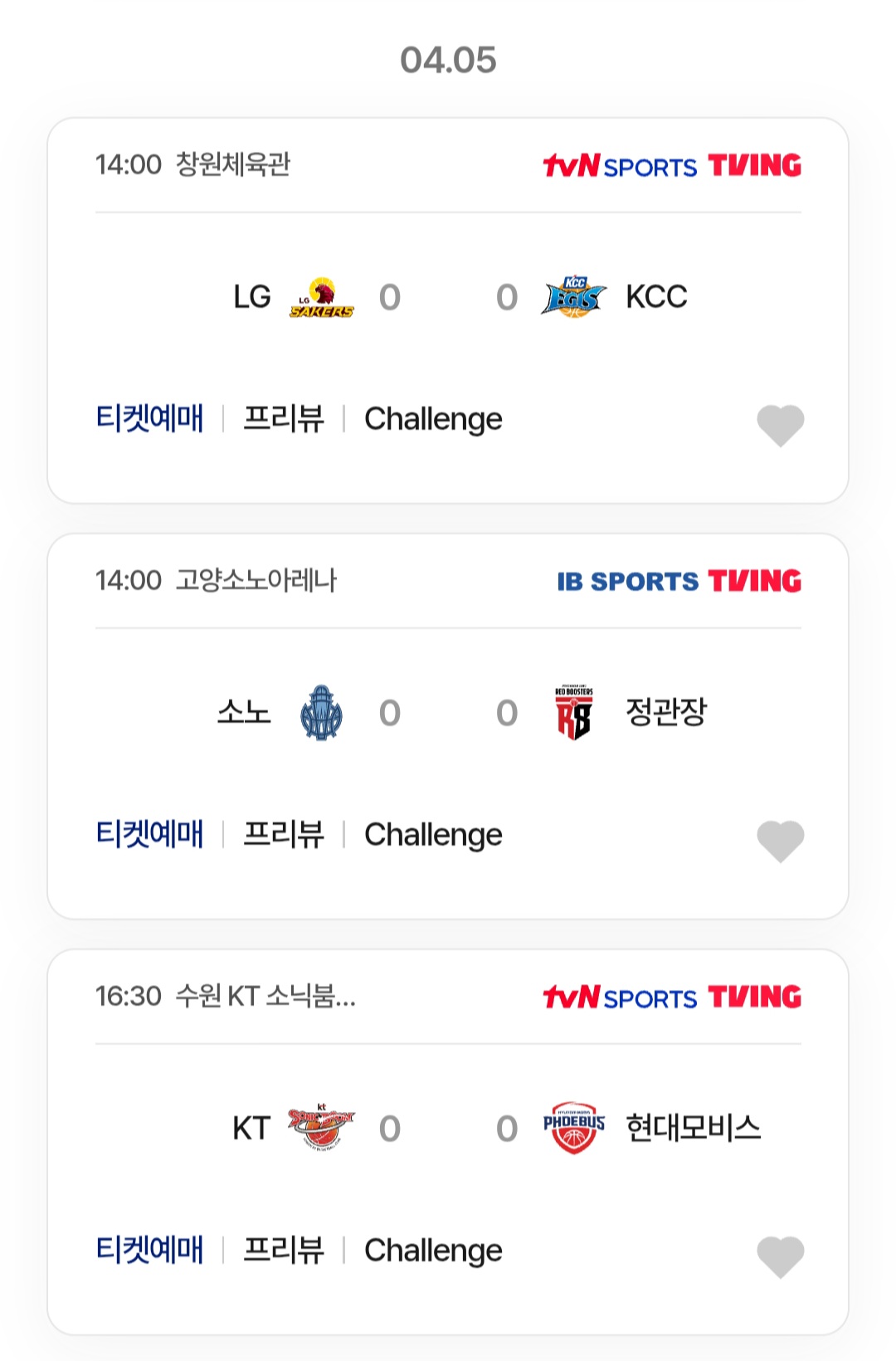Favorite the KT vs 현대모비스 game
This screenshot has width=896, height=1361.
click(x=780, y=1256)
